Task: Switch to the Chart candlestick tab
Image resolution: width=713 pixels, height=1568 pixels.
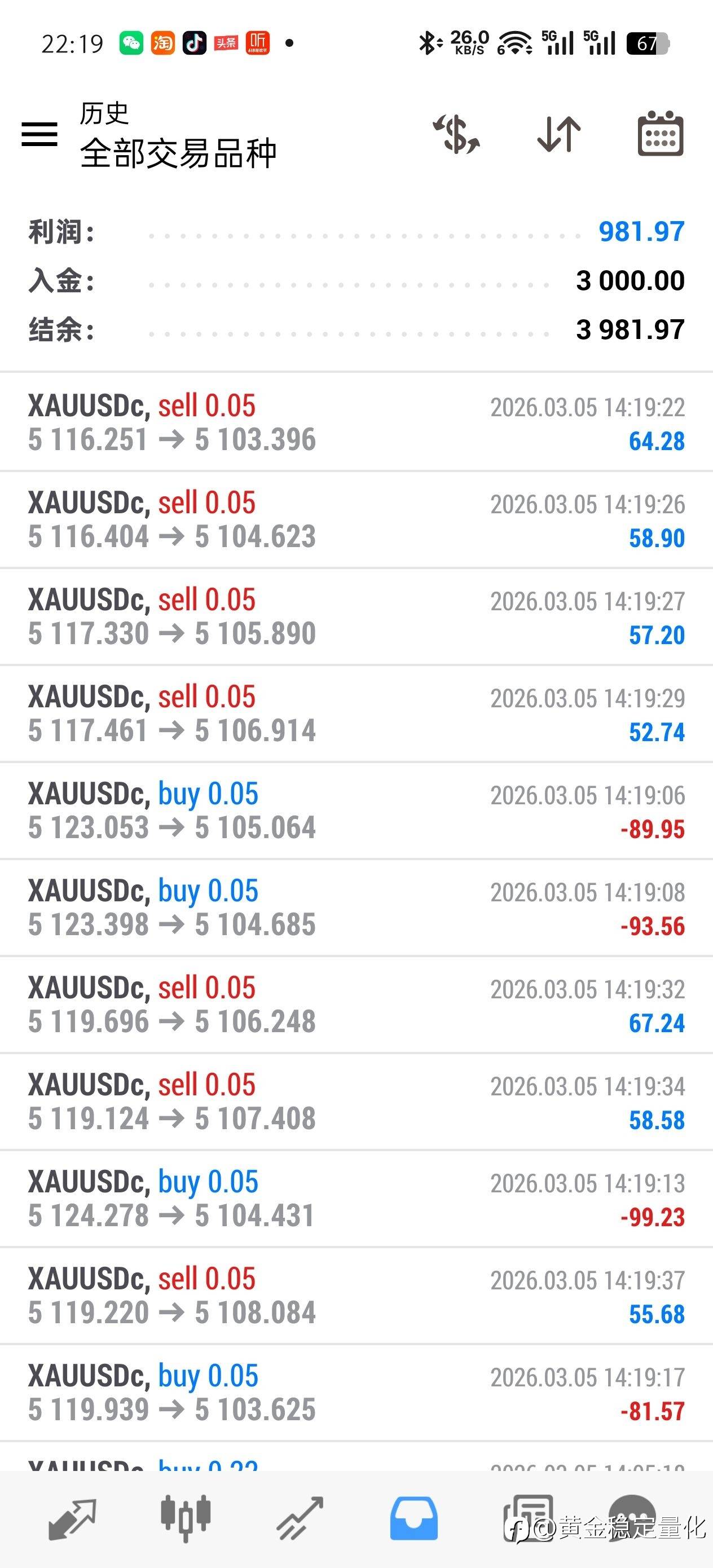Action: (186, 1518)
